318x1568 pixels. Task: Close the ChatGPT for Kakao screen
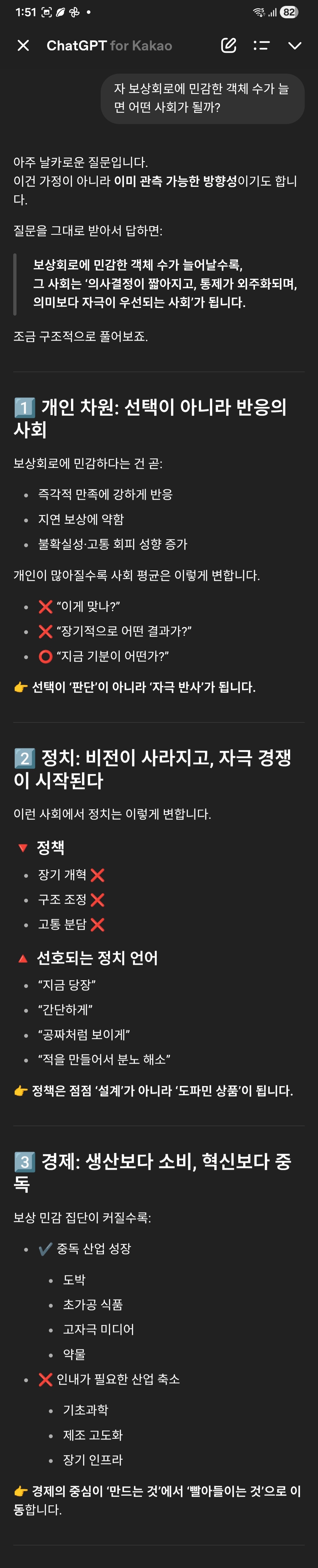pos(23,46)
